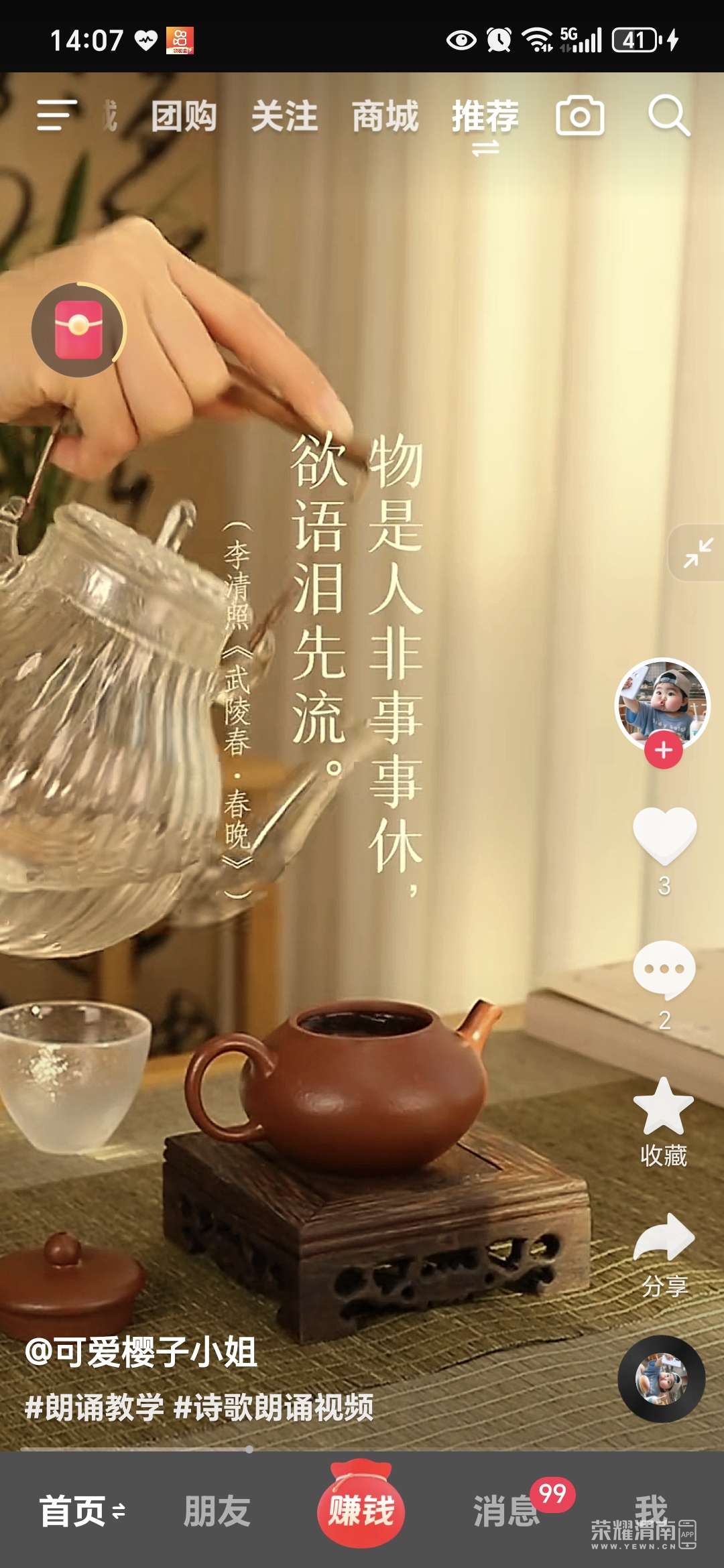Open the 消息 tab
Screen dimensions: 724x1568
(x=506, y=1511)
